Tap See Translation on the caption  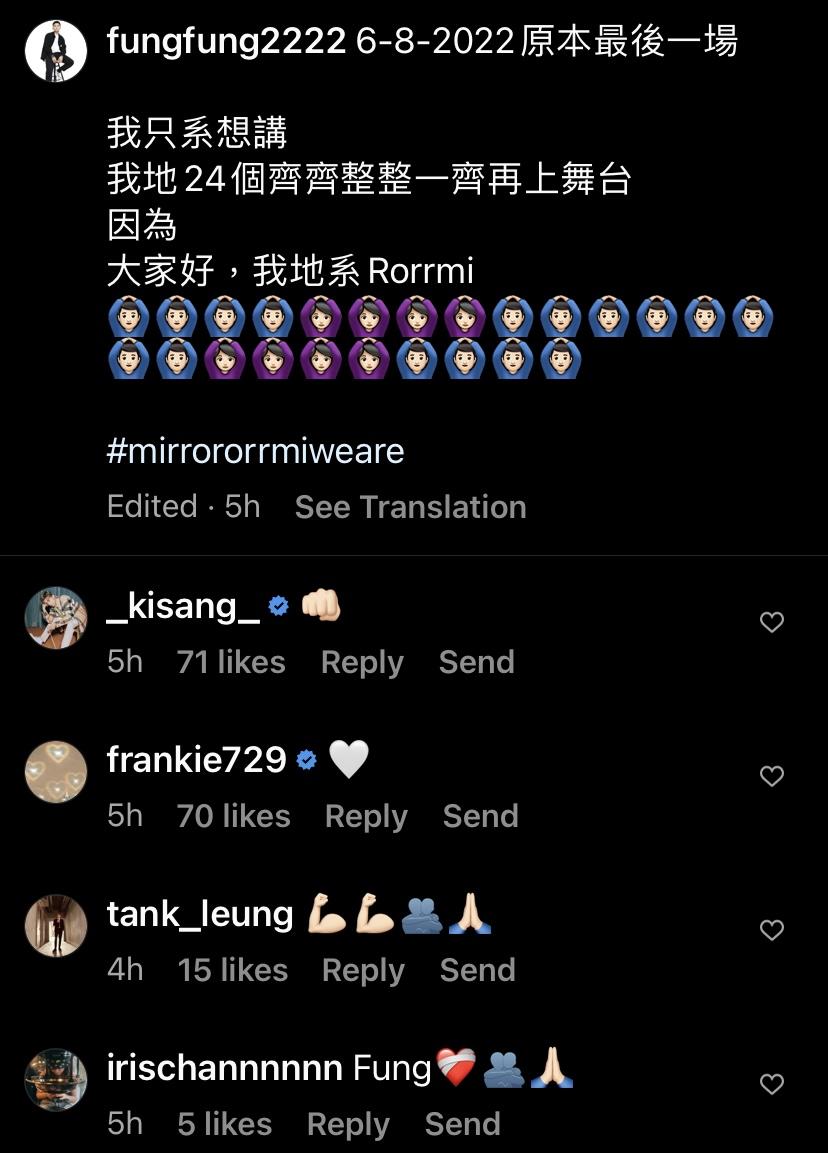pos(410,507)
